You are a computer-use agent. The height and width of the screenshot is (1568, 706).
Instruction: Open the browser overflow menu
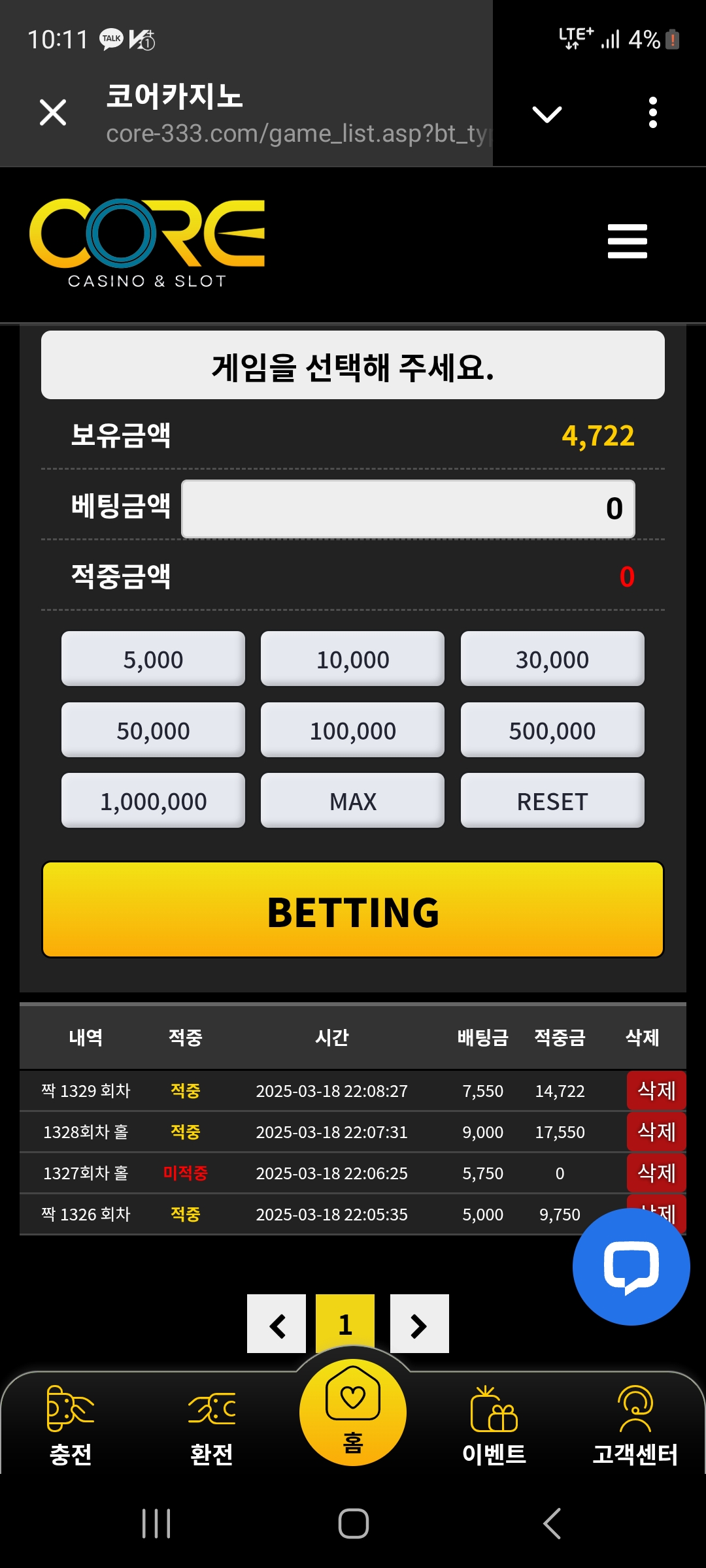click(x=652, y=112)
